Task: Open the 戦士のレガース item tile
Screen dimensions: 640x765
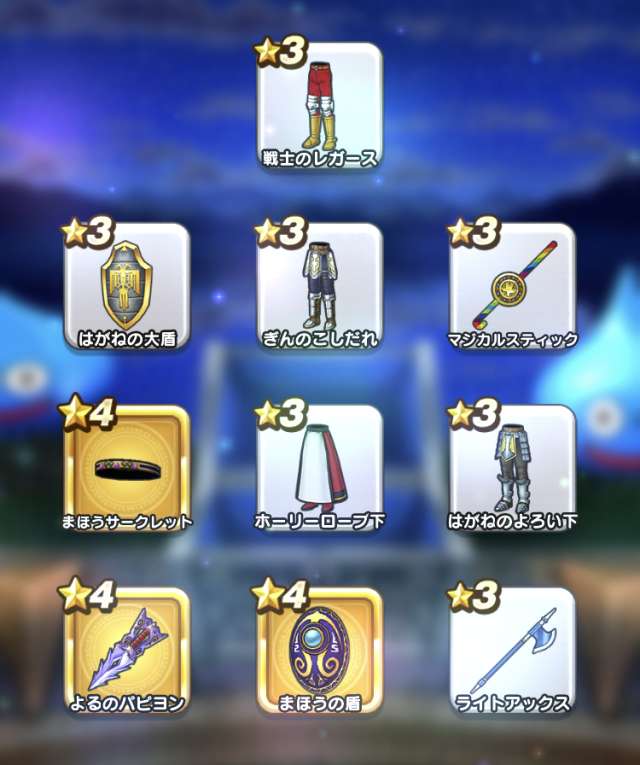Action: point(320,105)
